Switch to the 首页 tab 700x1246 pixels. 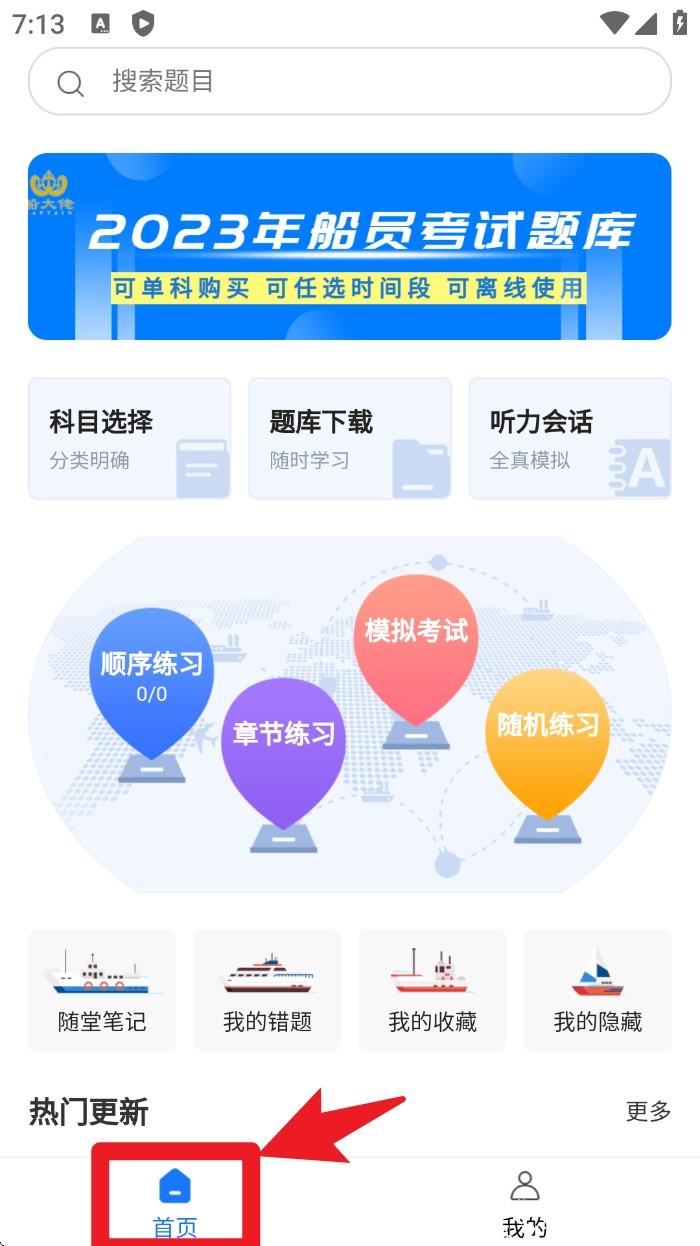(x=175, y=1203)
